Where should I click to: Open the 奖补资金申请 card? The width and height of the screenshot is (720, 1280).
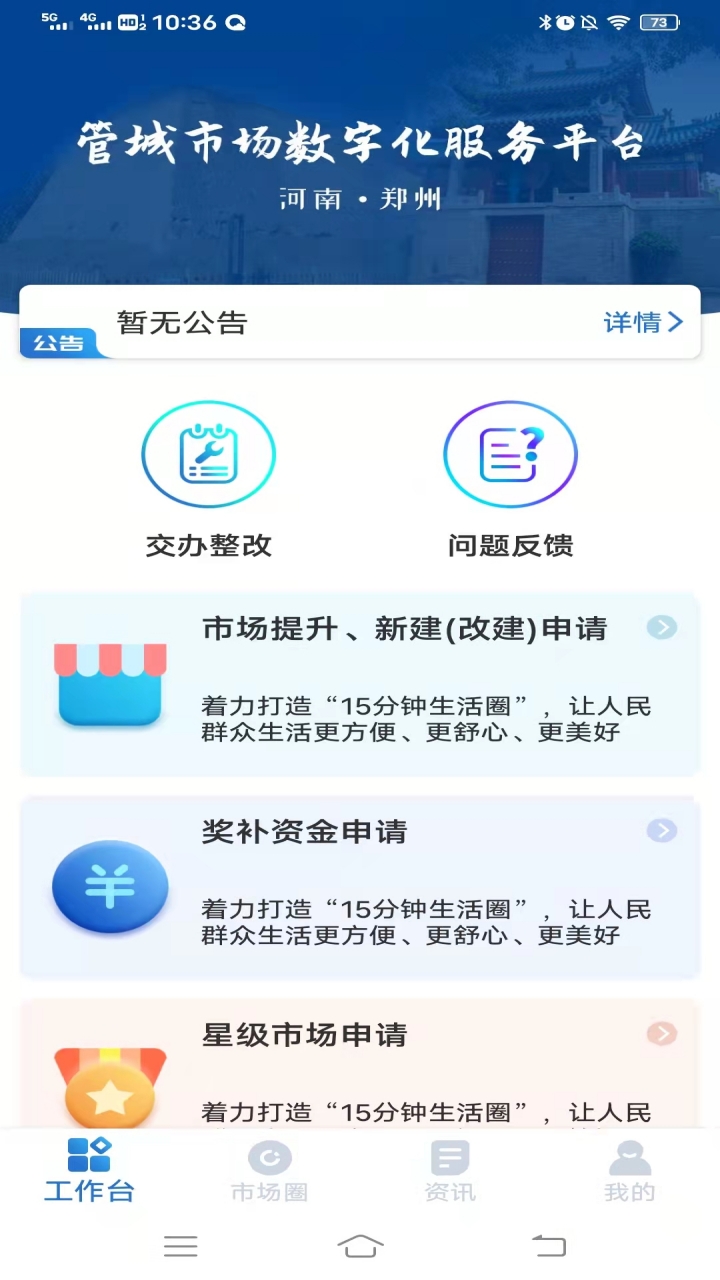pyautogui.click(x=360, y=886)
